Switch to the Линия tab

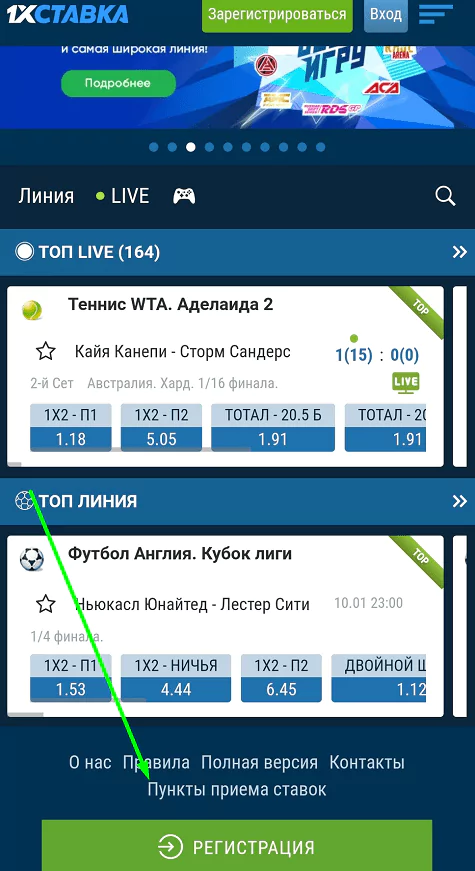click(46, 196)
